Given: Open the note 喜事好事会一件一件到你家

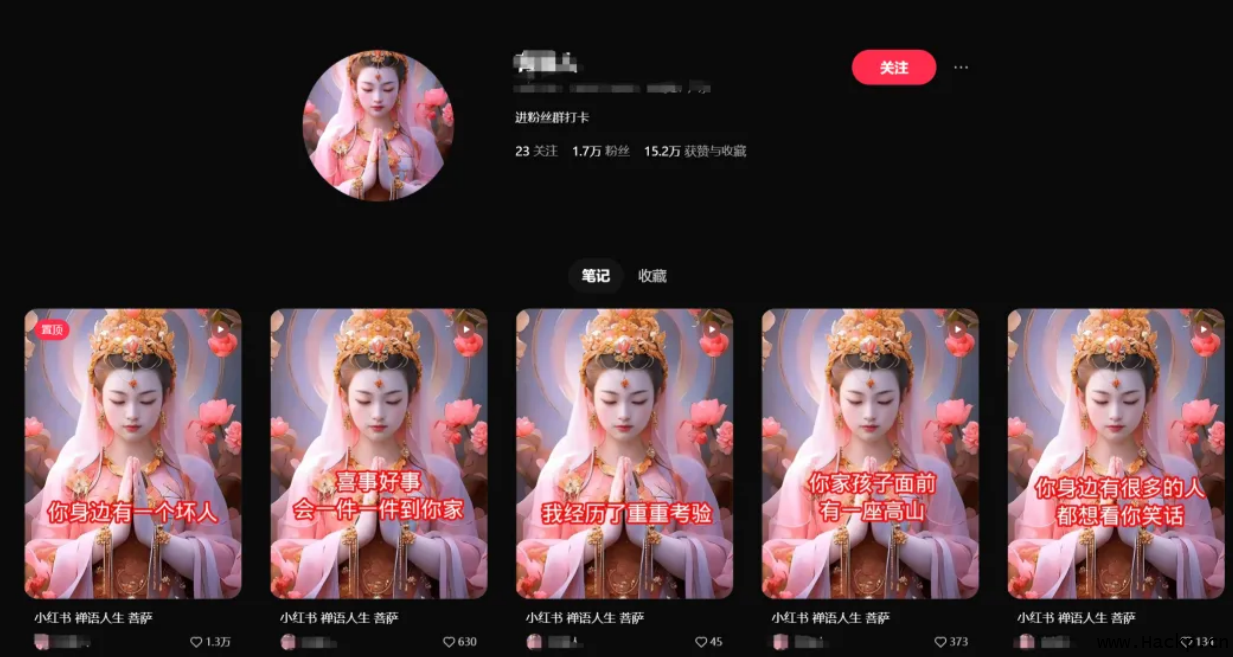Looking at the screenshot, I should point(379,453).
